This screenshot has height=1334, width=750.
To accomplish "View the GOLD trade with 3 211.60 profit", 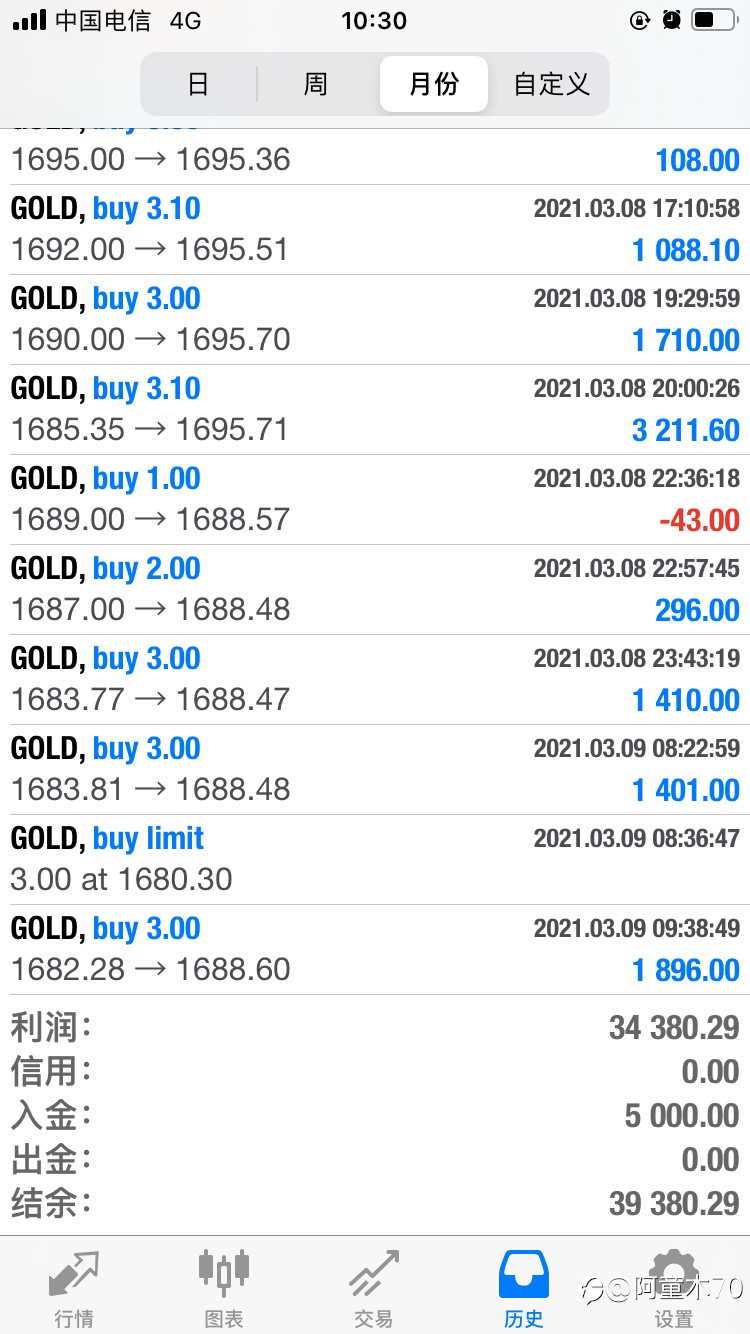I will click(375, 410).
